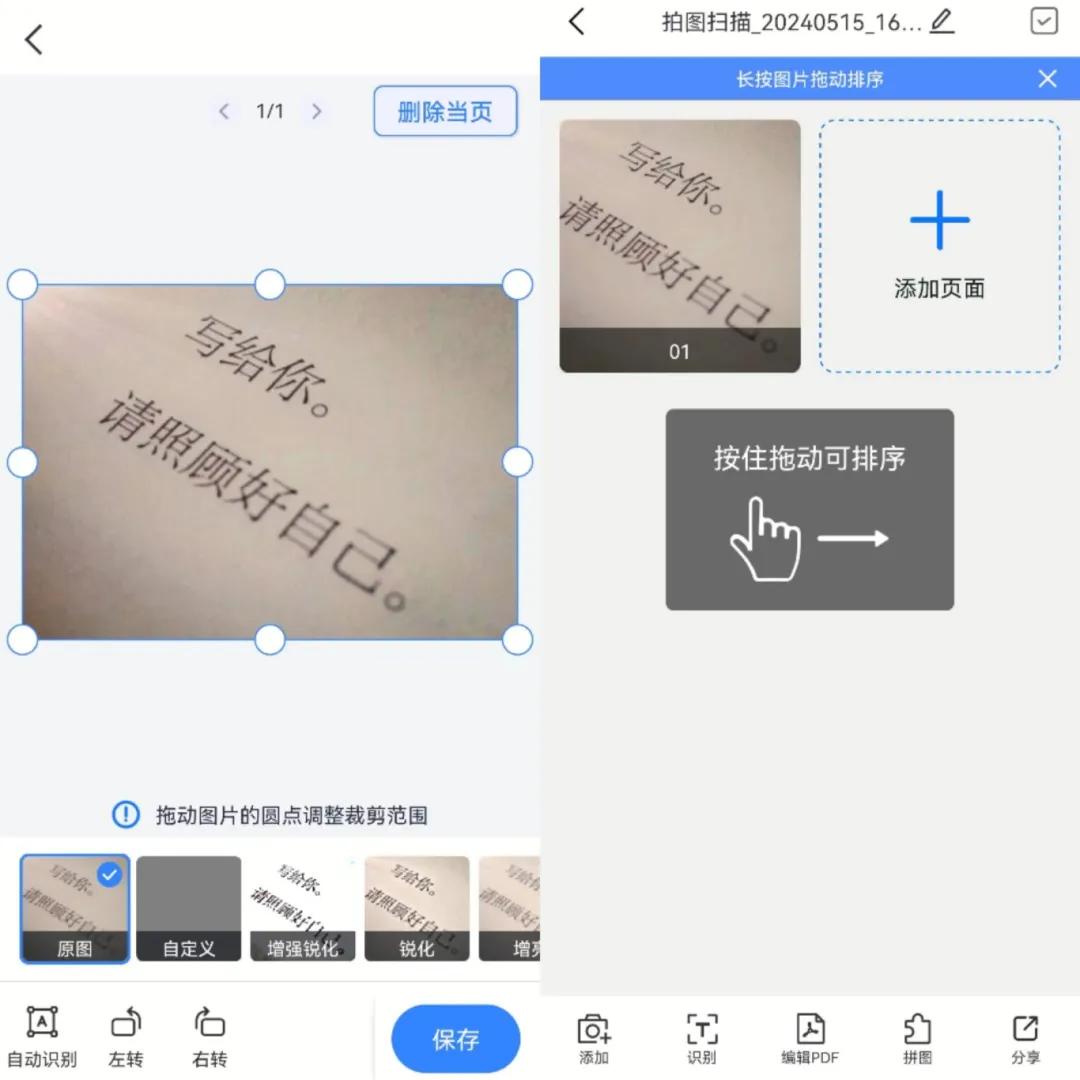Save the cropped image with 保存
The height and width of the screenshot is (1080, 1080).
(x=456, y=1039)
